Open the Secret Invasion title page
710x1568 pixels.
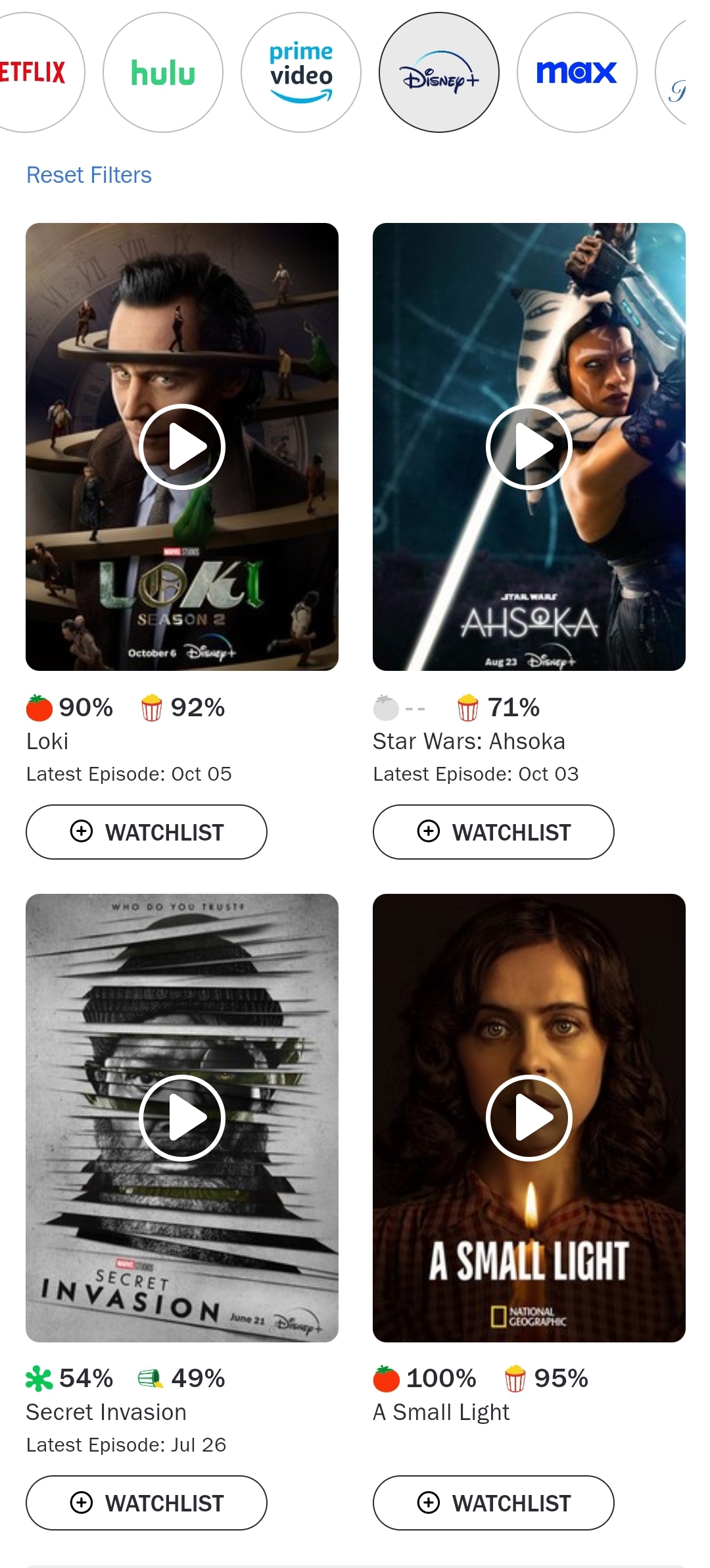(106, 1412)
